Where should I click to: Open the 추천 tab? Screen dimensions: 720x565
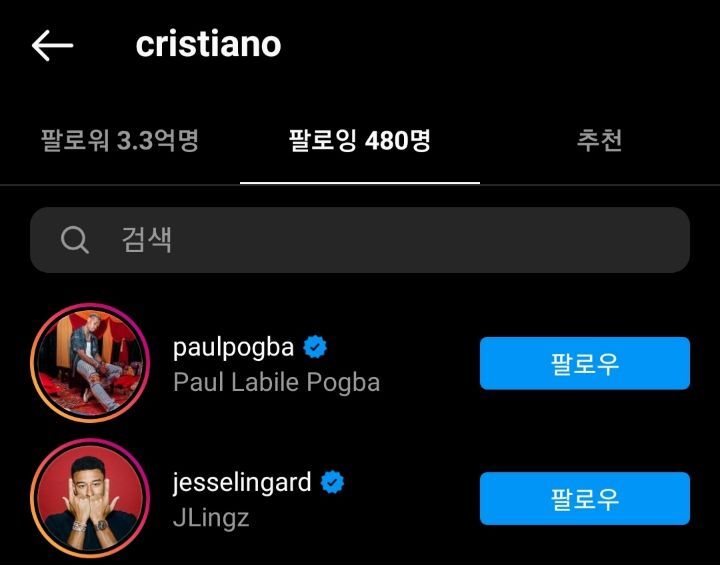[x=599, y=140]
